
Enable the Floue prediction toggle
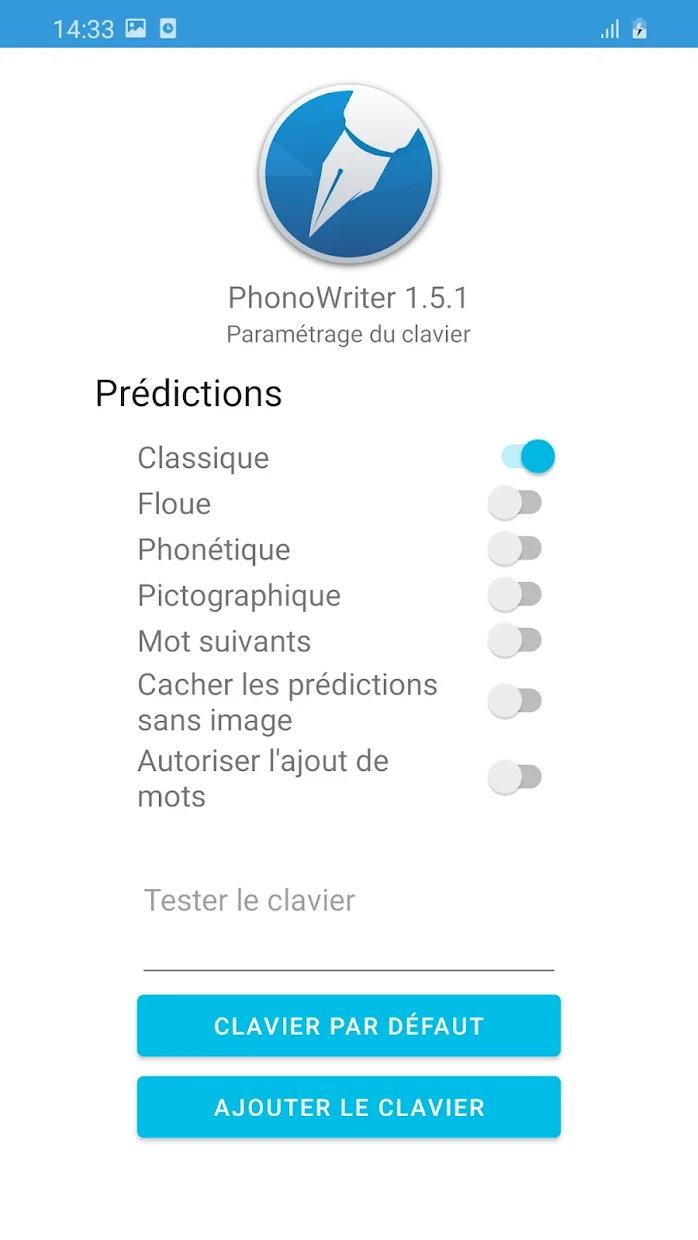pos(515,503)
